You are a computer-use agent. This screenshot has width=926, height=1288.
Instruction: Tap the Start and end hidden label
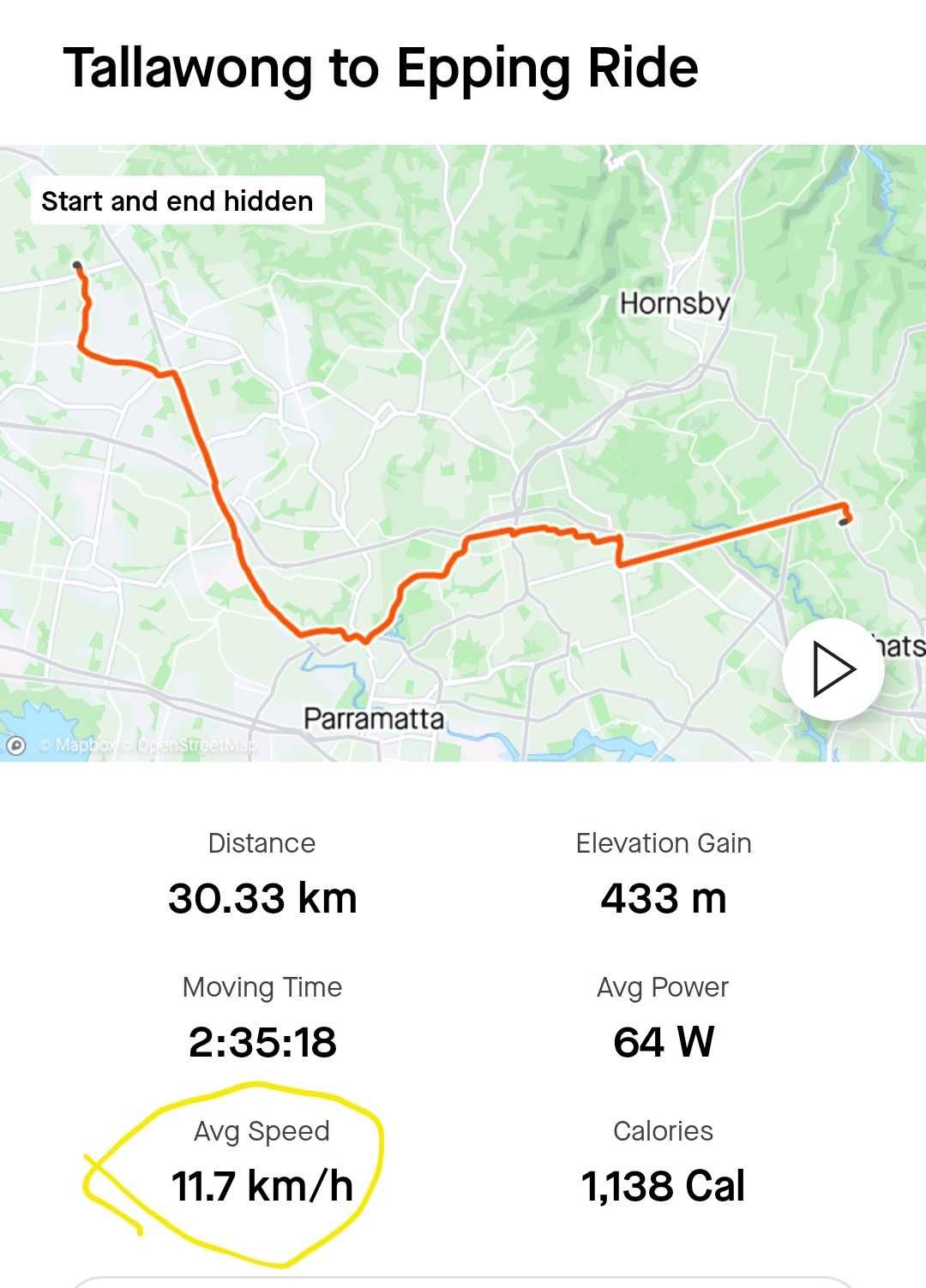click(177, 201)
